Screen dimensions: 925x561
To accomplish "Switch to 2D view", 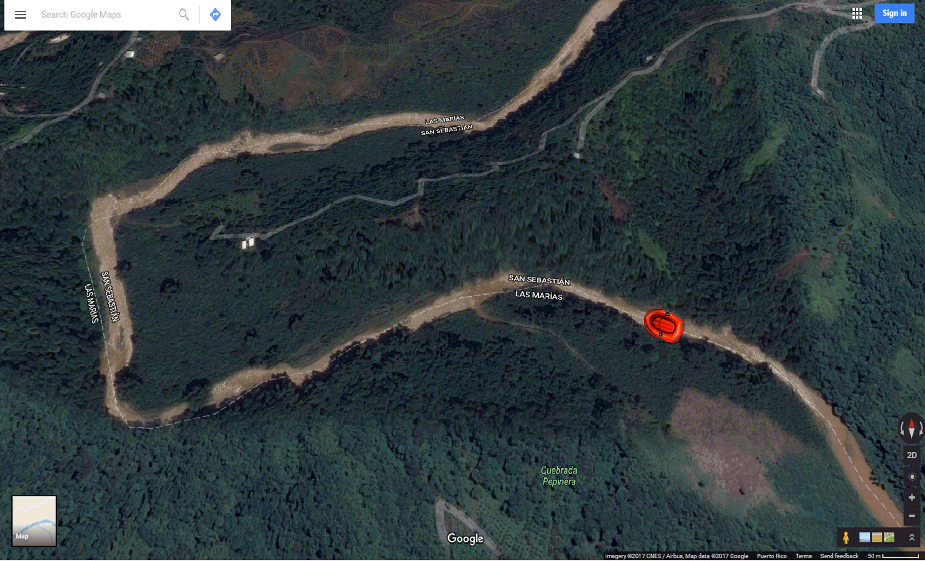I will tap(911, 455).
